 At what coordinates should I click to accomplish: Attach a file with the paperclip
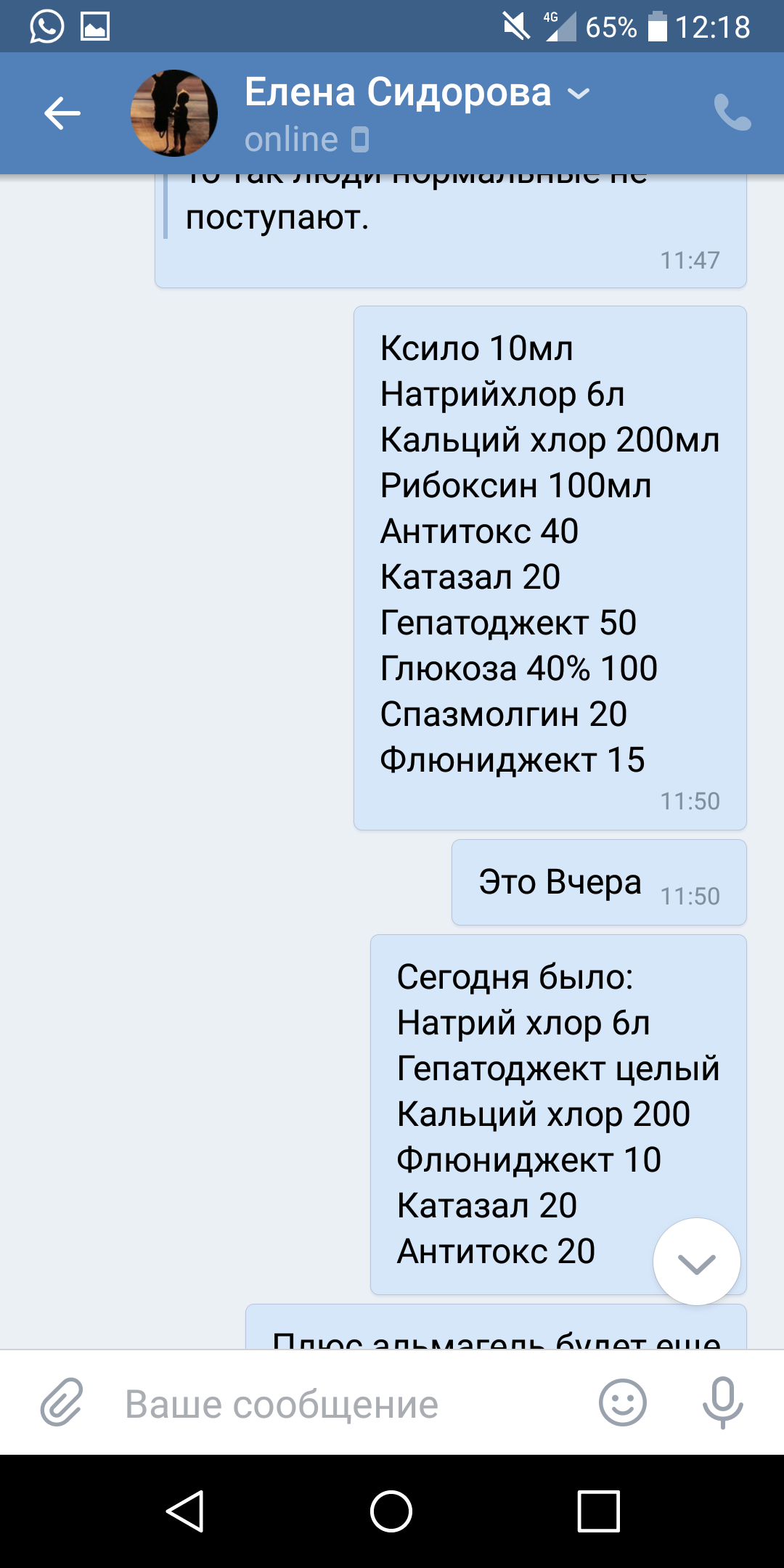tap(62, 1402)
